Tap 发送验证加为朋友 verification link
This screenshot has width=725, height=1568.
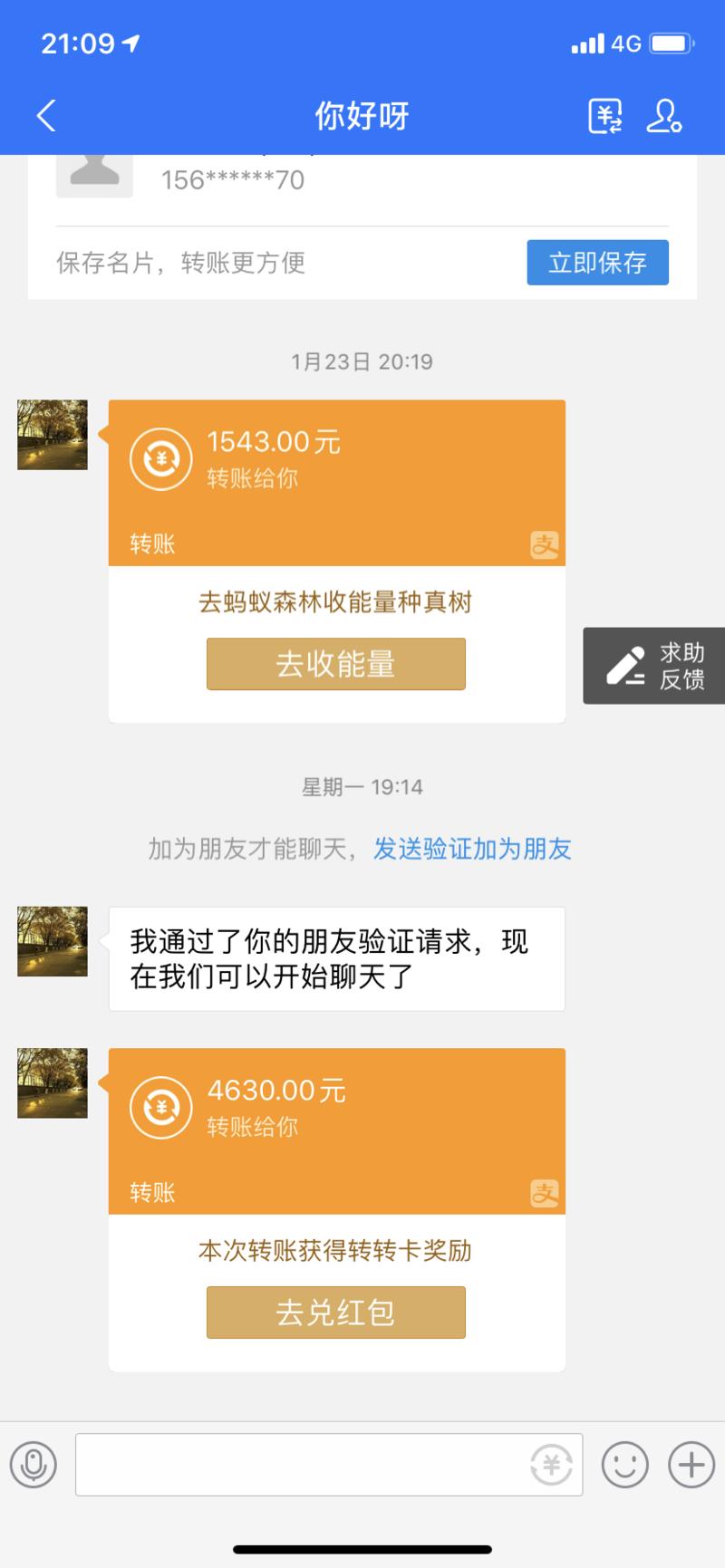tap(473, 848)
